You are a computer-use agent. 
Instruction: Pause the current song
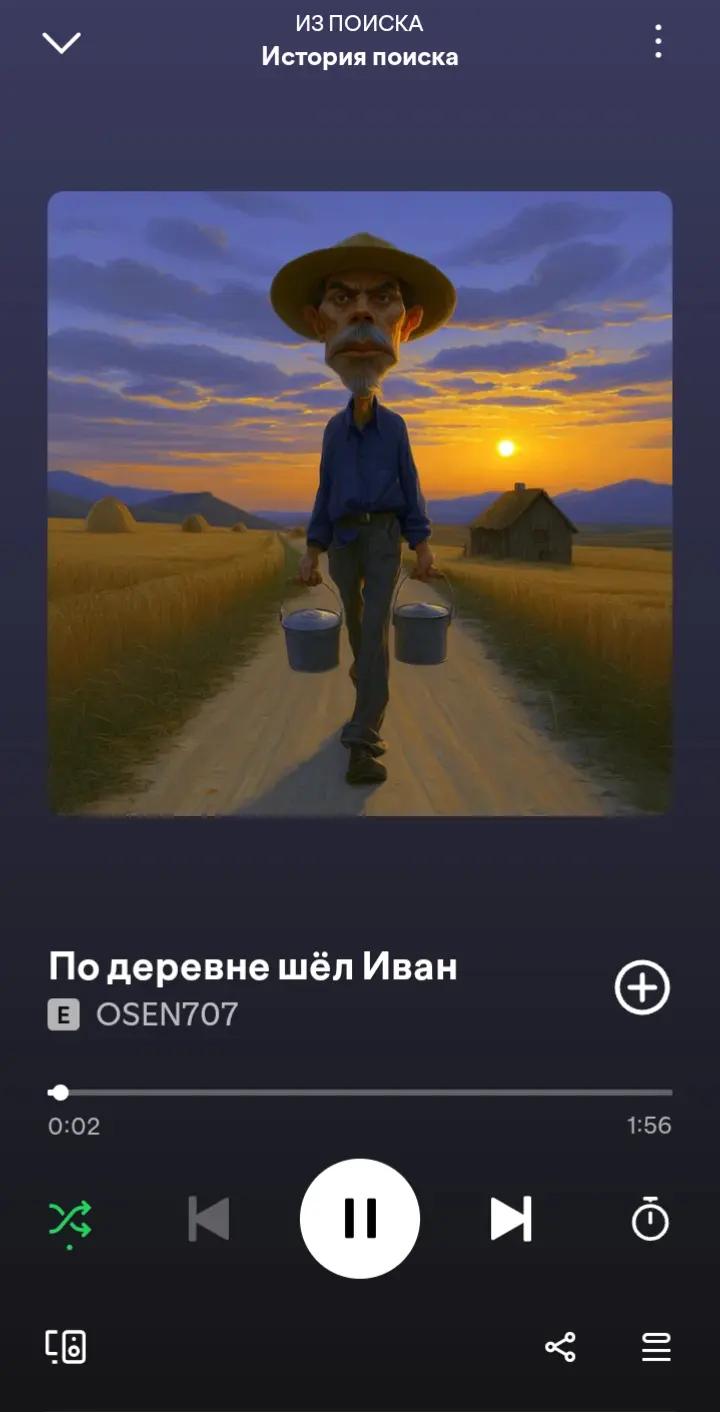pyautogui.click(x=360, y=1218)
